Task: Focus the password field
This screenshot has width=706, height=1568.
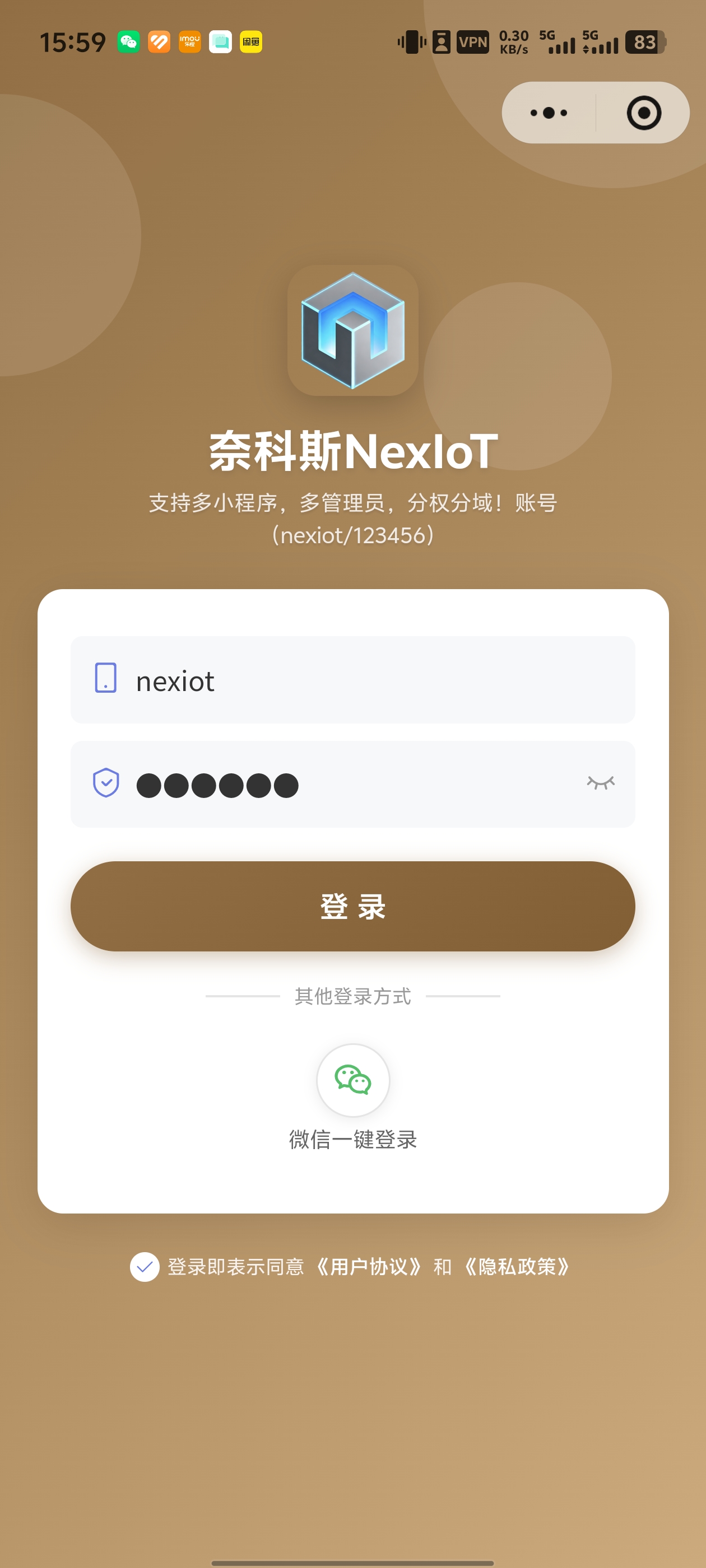Action: (x=341, y=785)
